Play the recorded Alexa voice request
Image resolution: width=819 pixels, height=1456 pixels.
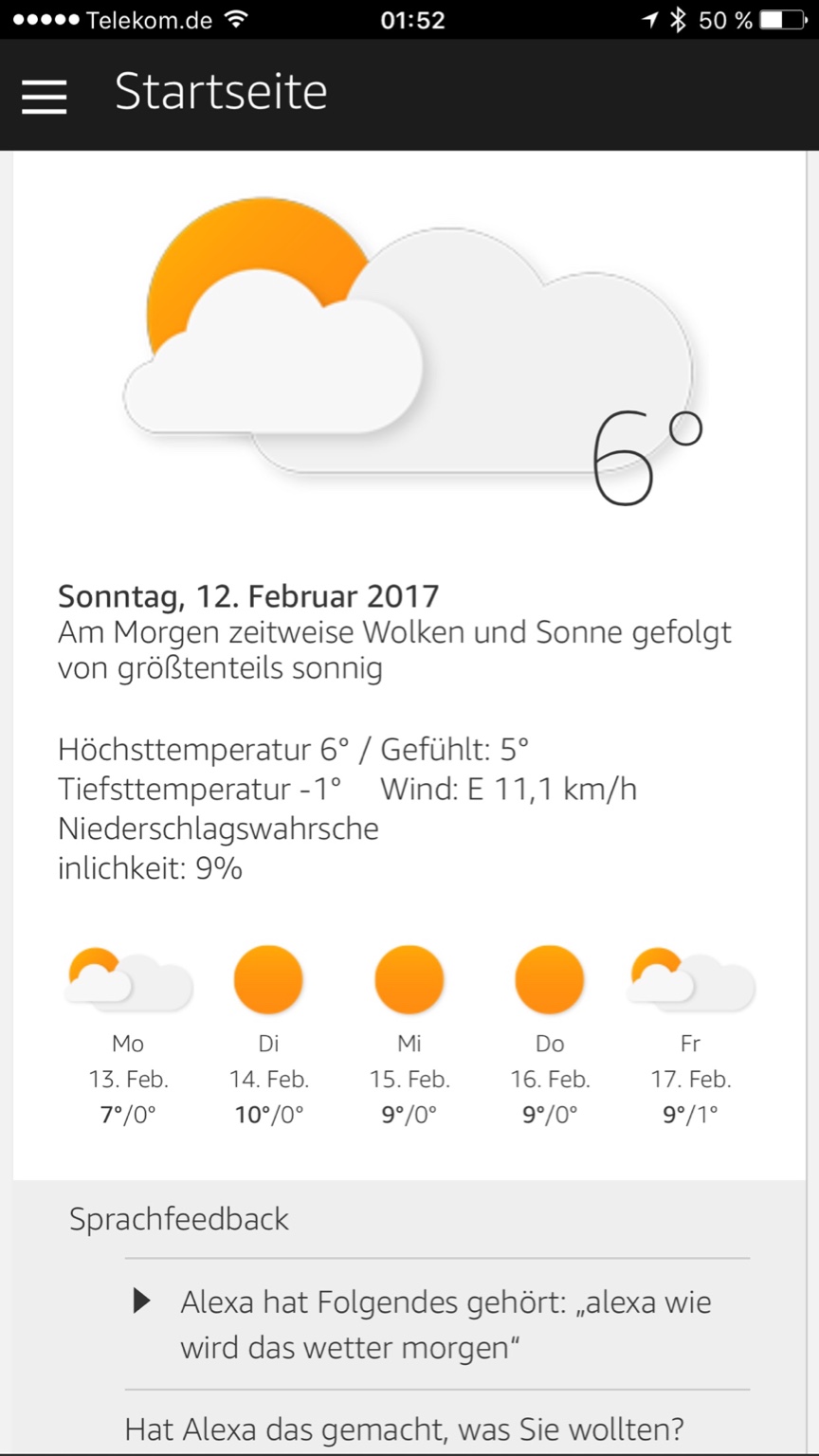pos(142,1301)
